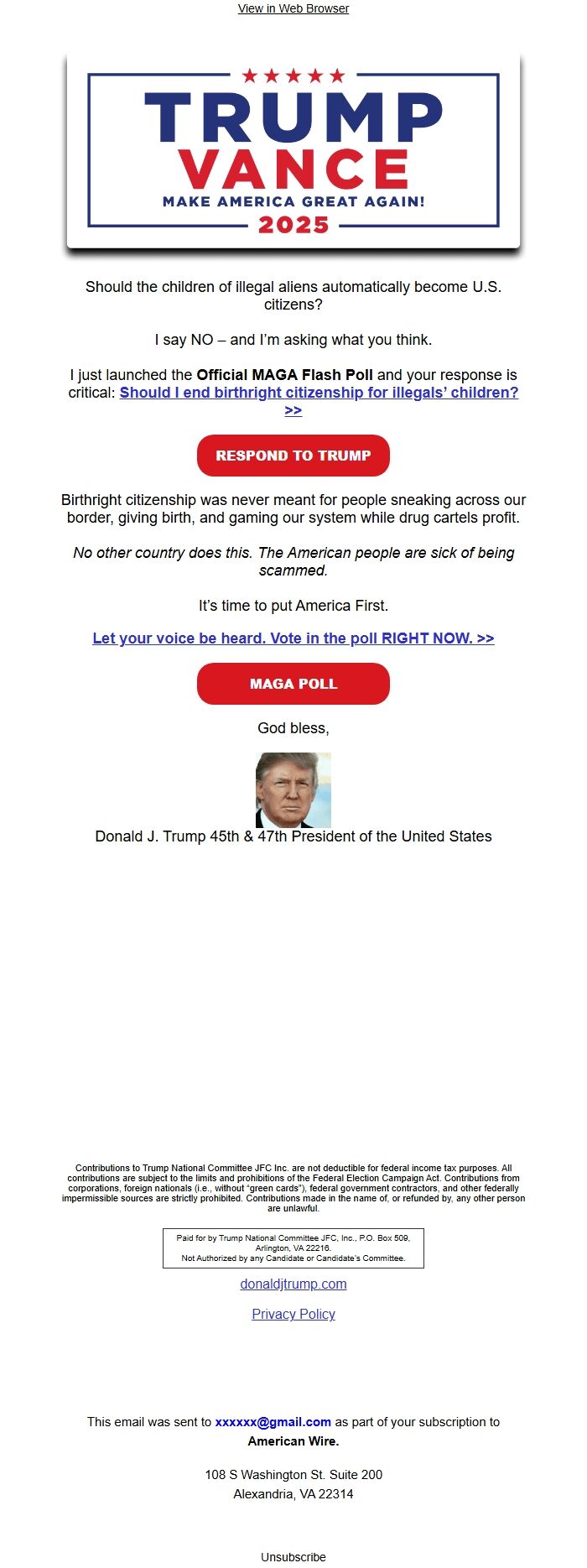Follow the Let your voice be heard link
This screenshot has width=587, height=1568.
pyautogui.click(x=293, y=638)
